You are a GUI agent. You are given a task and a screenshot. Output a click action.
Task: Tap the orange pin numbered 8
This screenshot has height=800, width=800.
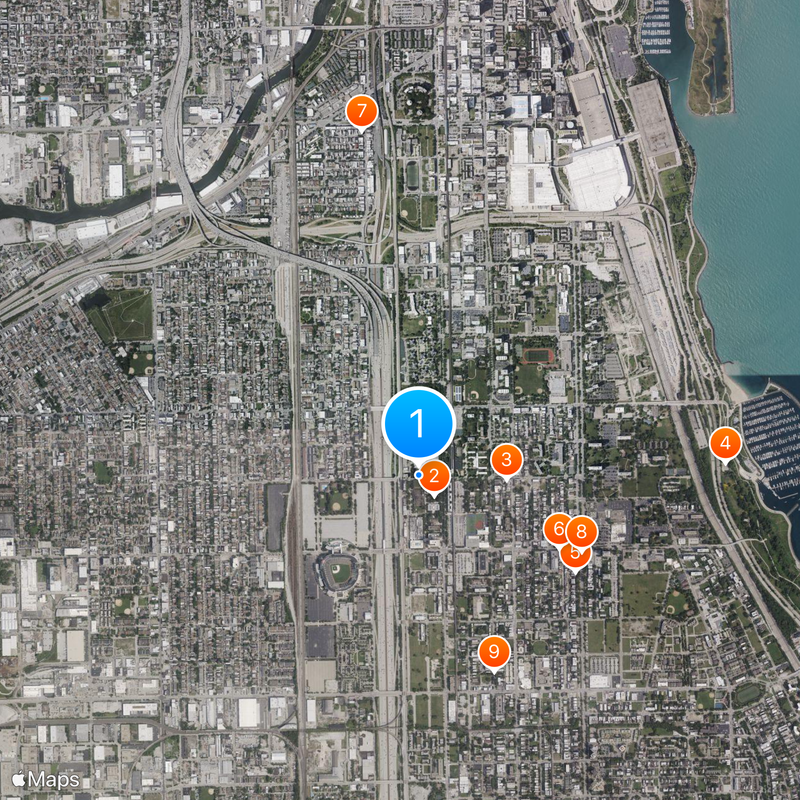pos(582,532)
